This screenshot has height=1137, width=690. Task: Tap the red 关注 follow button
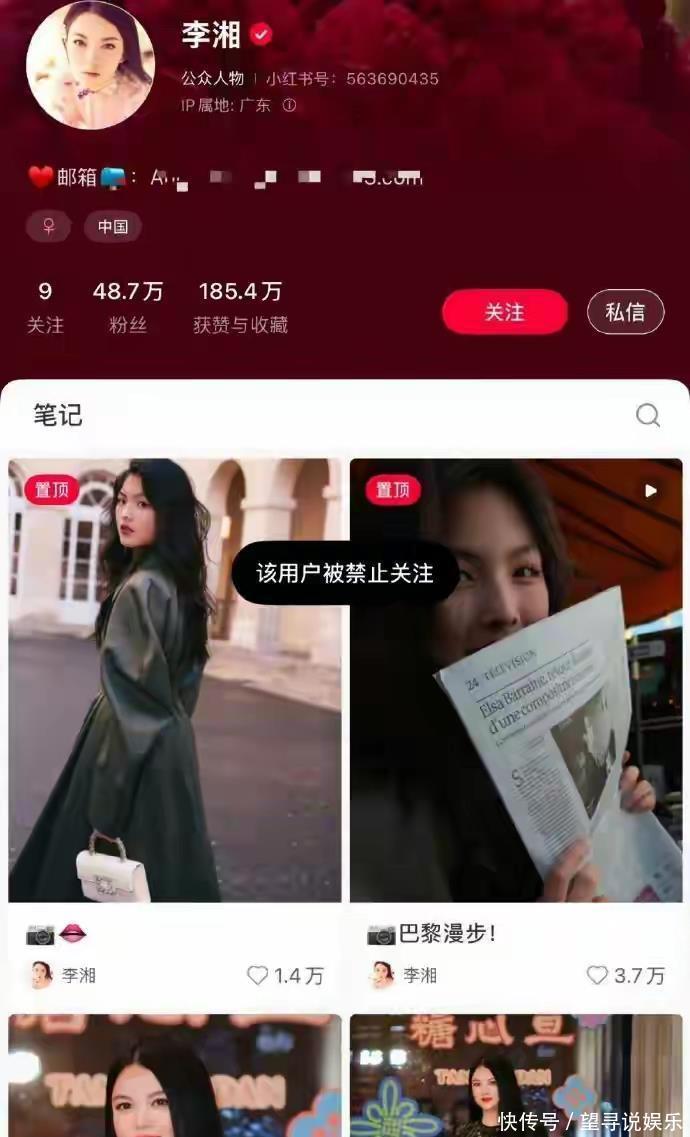(x=504, y=312)
